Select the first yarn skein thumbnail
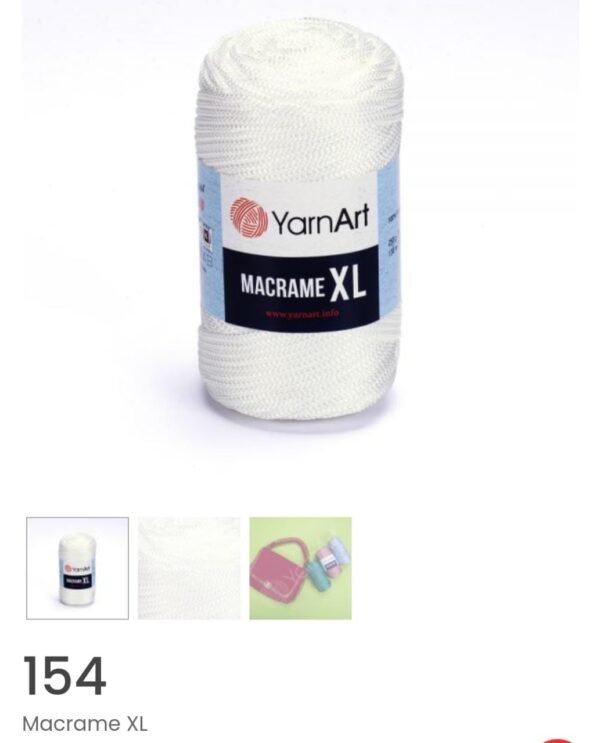The width and height of the screenshot is (600, 743). 77,568
